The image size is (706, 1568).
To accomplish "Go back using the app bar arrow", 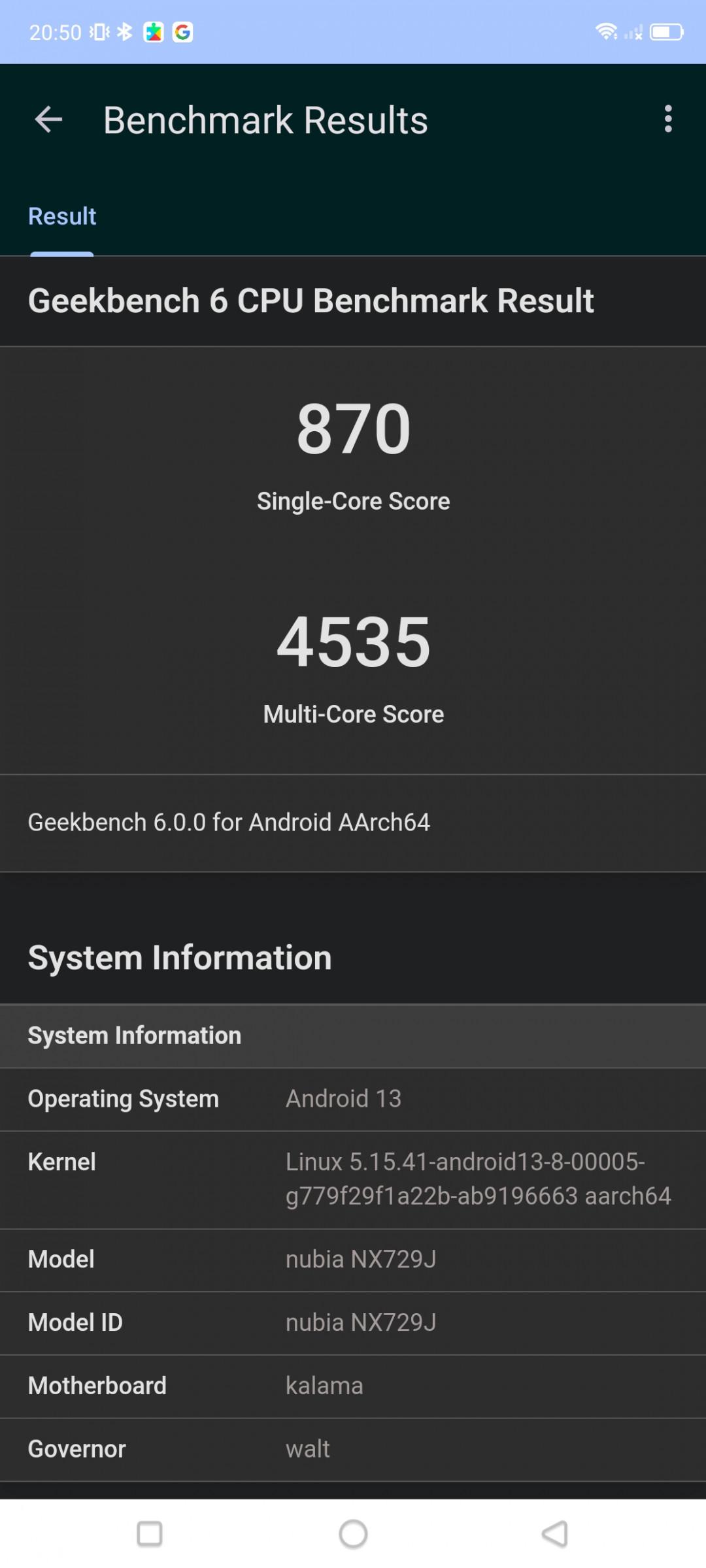I will click(48, 120).
